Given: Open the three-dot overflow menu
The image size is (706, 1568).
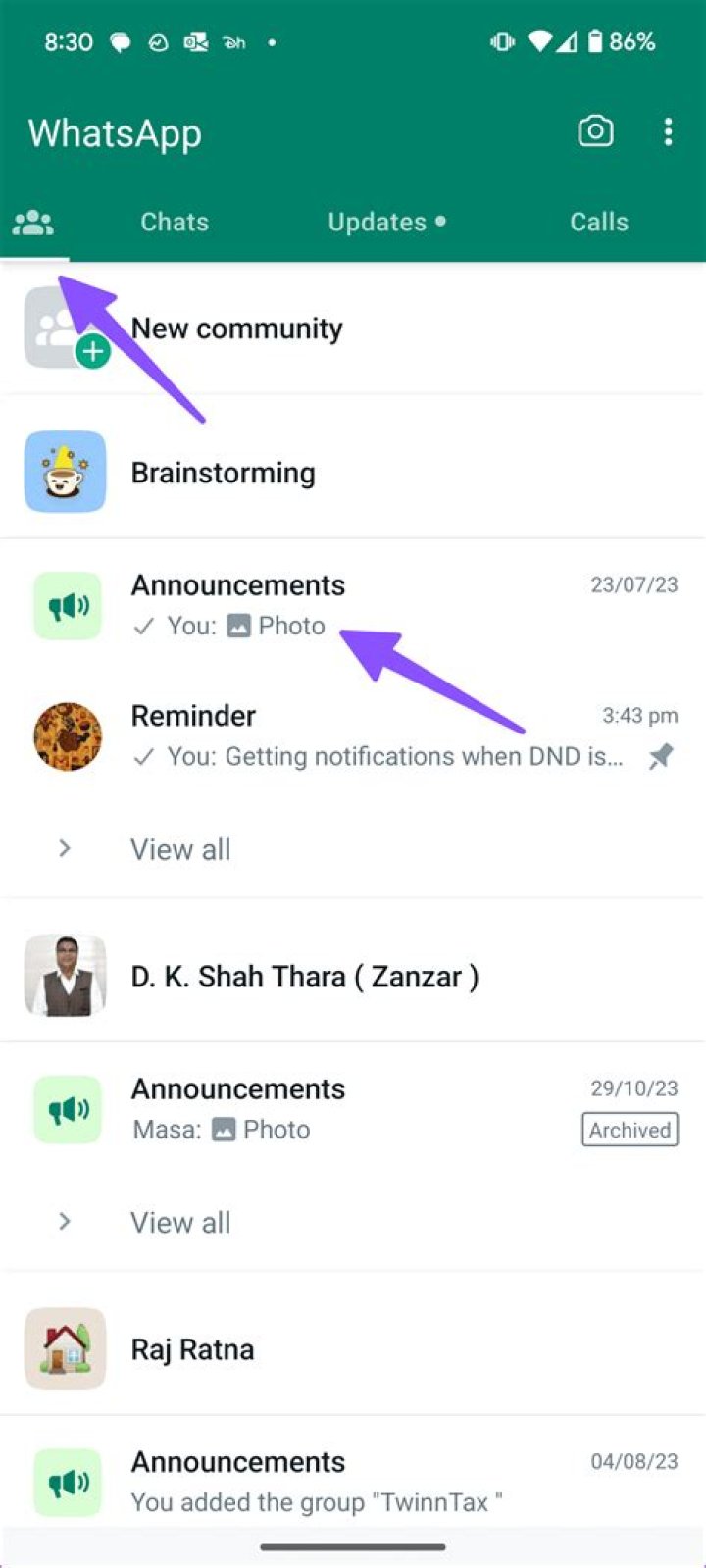Looking at the screenshot, I should pos(668,131).
